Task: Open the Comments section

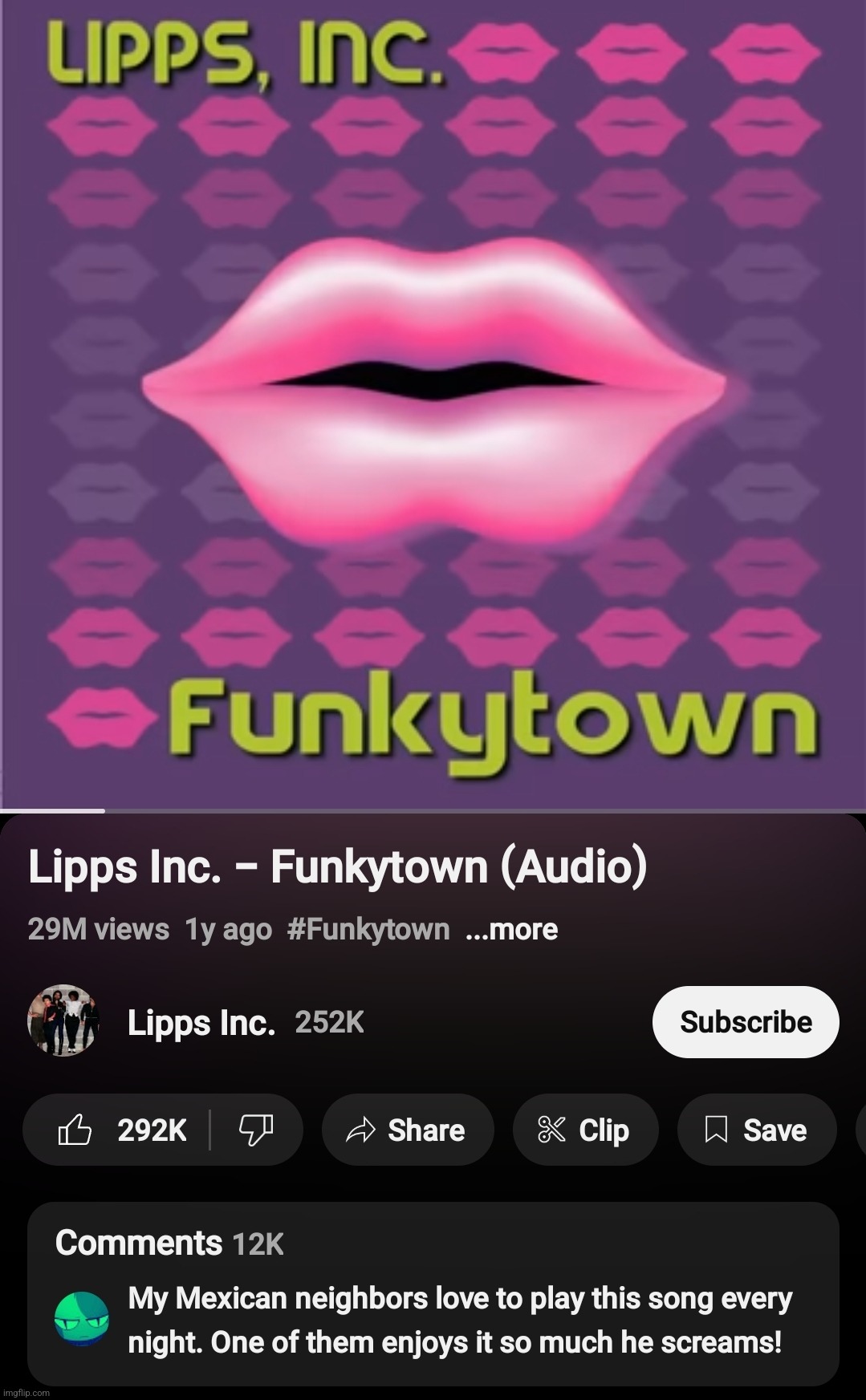Action: (x=433, y=1293)
